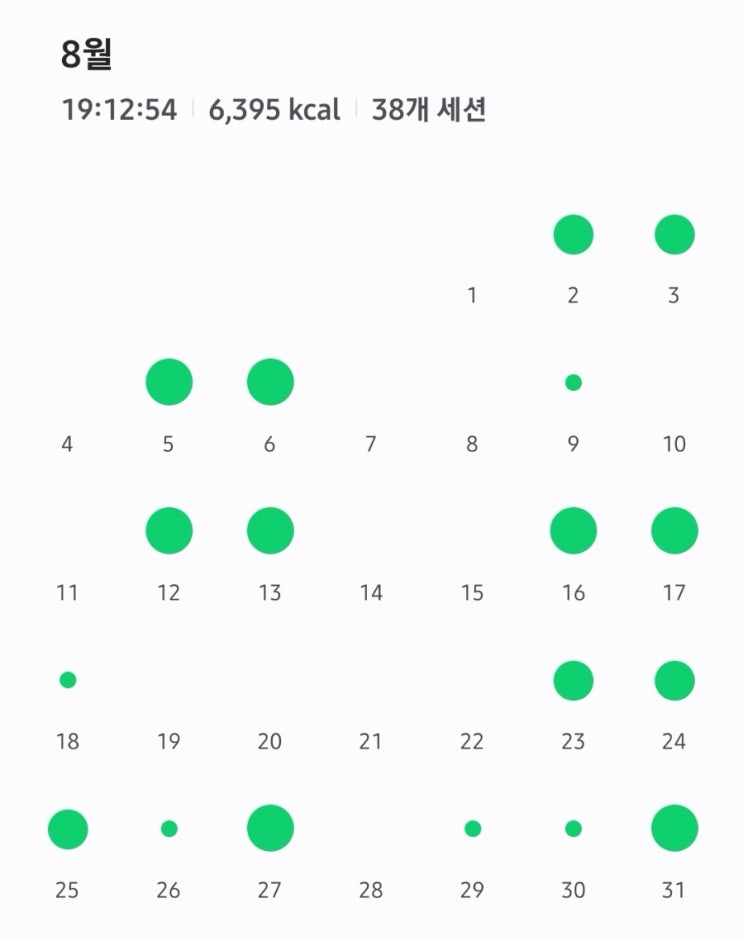Select day 5 in the calendar
Screen dimensions: 743x941
point(169,382)
